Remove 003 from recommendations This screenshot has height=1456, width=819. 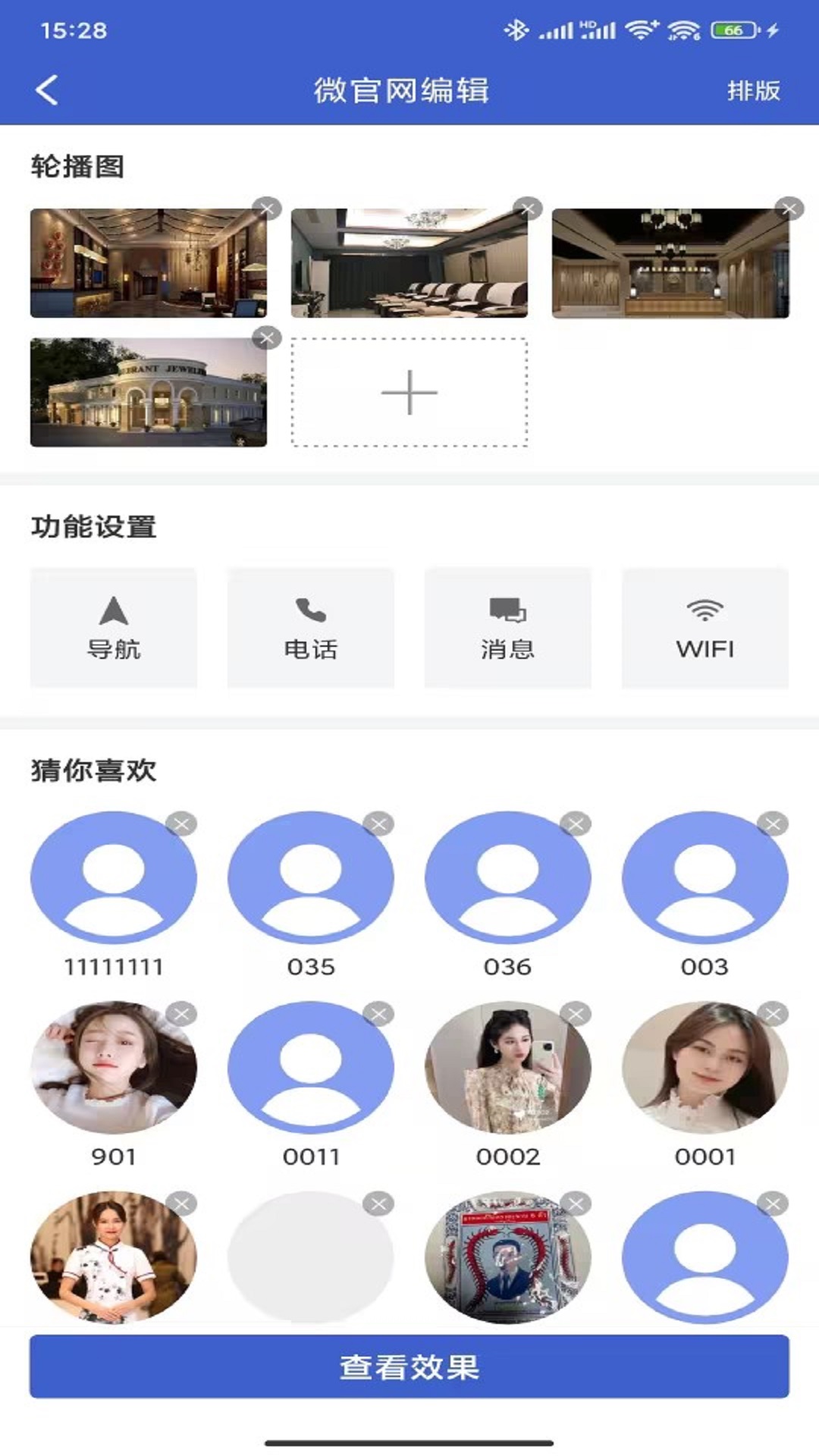[773, 824]
